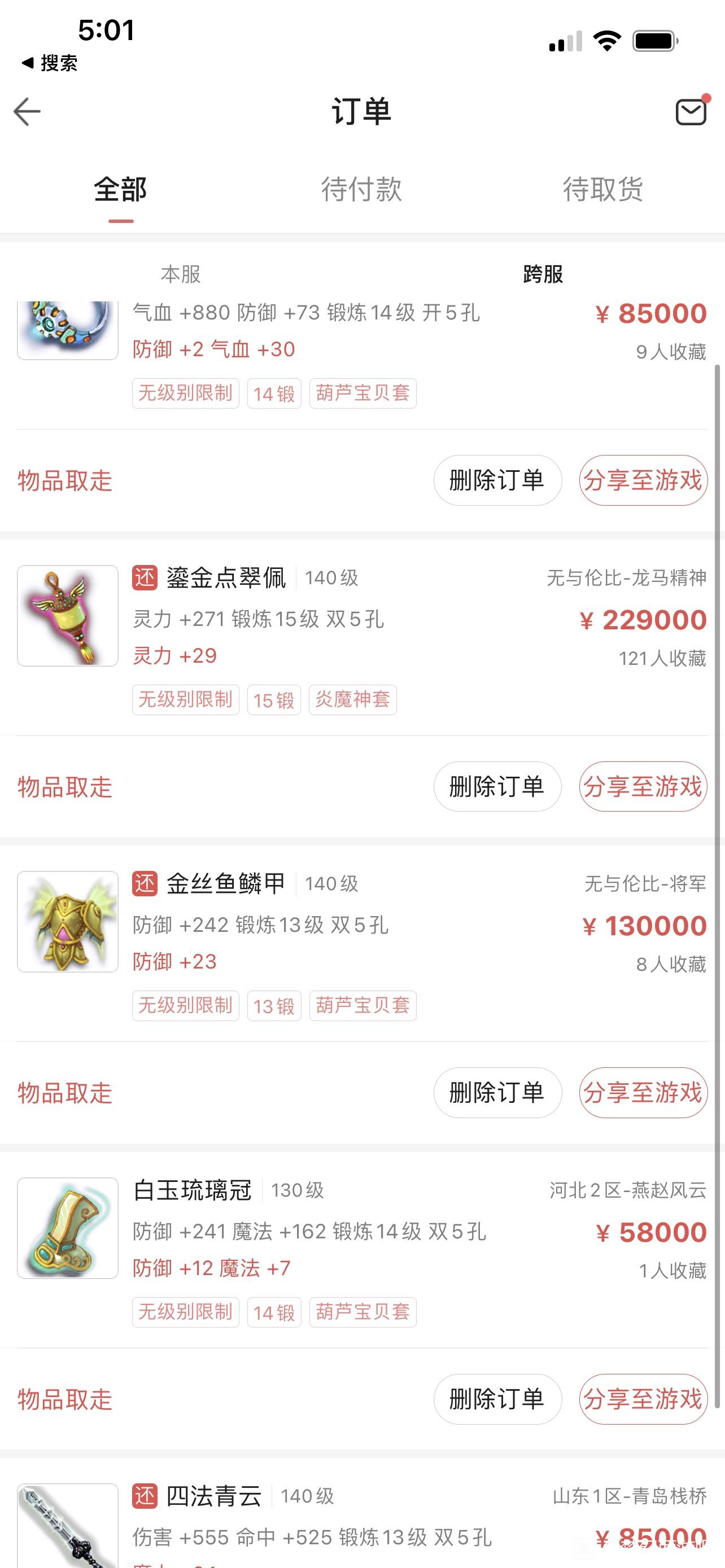Screen dimensions: 725x1568
Task: Share 白玉琉璃冠 order to the game
Action: click(x=643, y=1399)
